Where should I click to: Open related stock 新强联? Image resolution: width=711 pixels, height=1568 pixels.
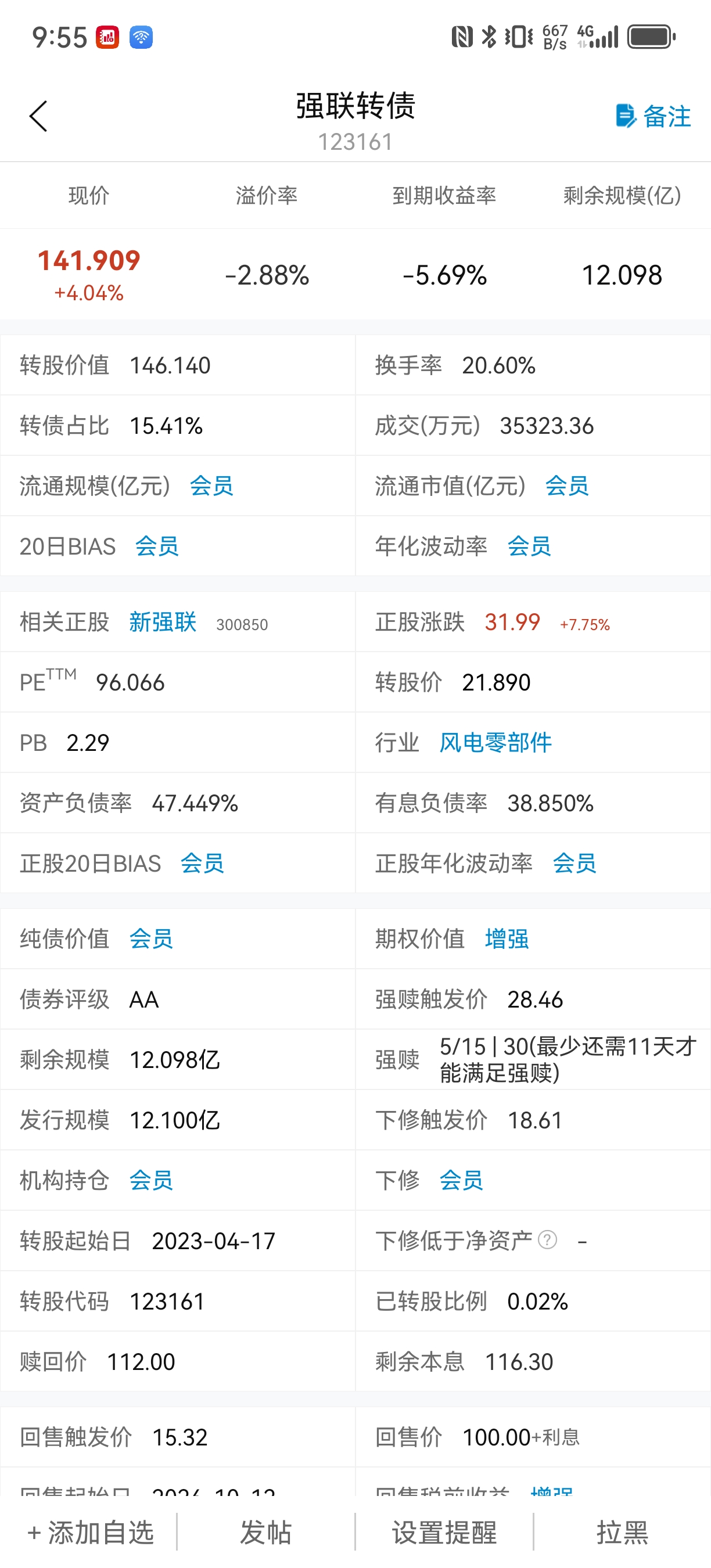[x=163, y=622]
